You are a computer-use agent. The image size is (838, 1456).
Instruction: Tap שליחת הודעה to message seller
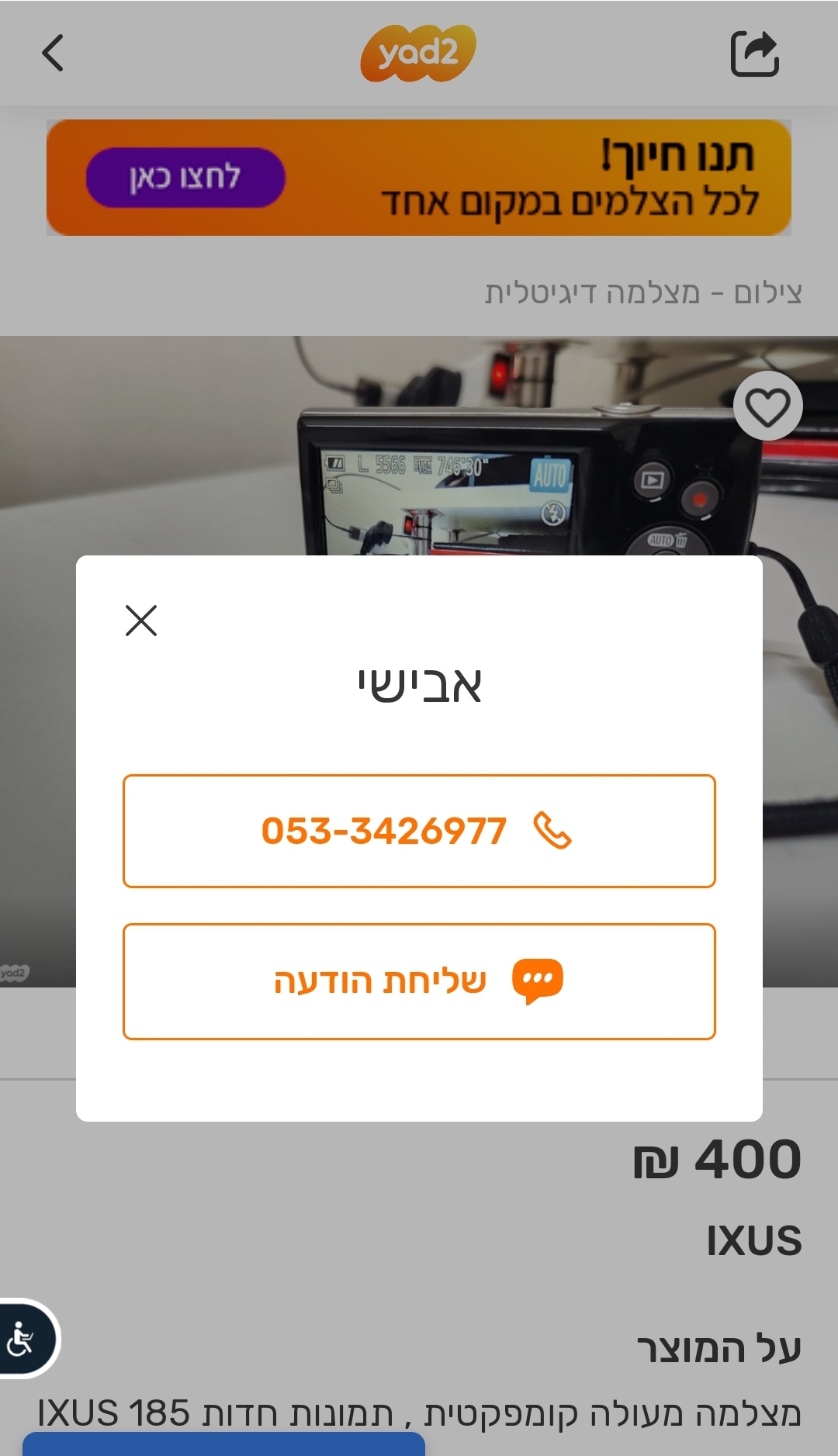pos(419,981)
